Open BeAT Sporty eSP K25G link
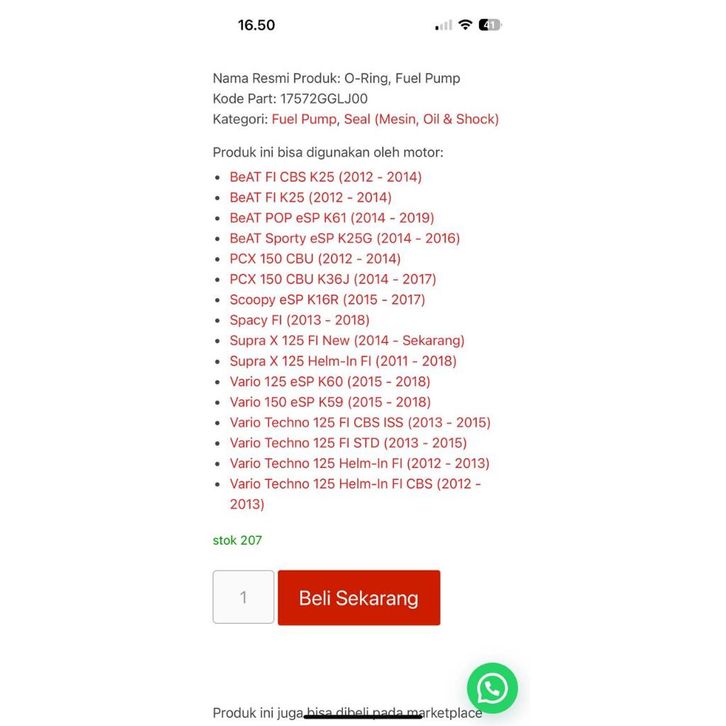The image size is (726, 726). pyautogui.click(x=344, y=238)
